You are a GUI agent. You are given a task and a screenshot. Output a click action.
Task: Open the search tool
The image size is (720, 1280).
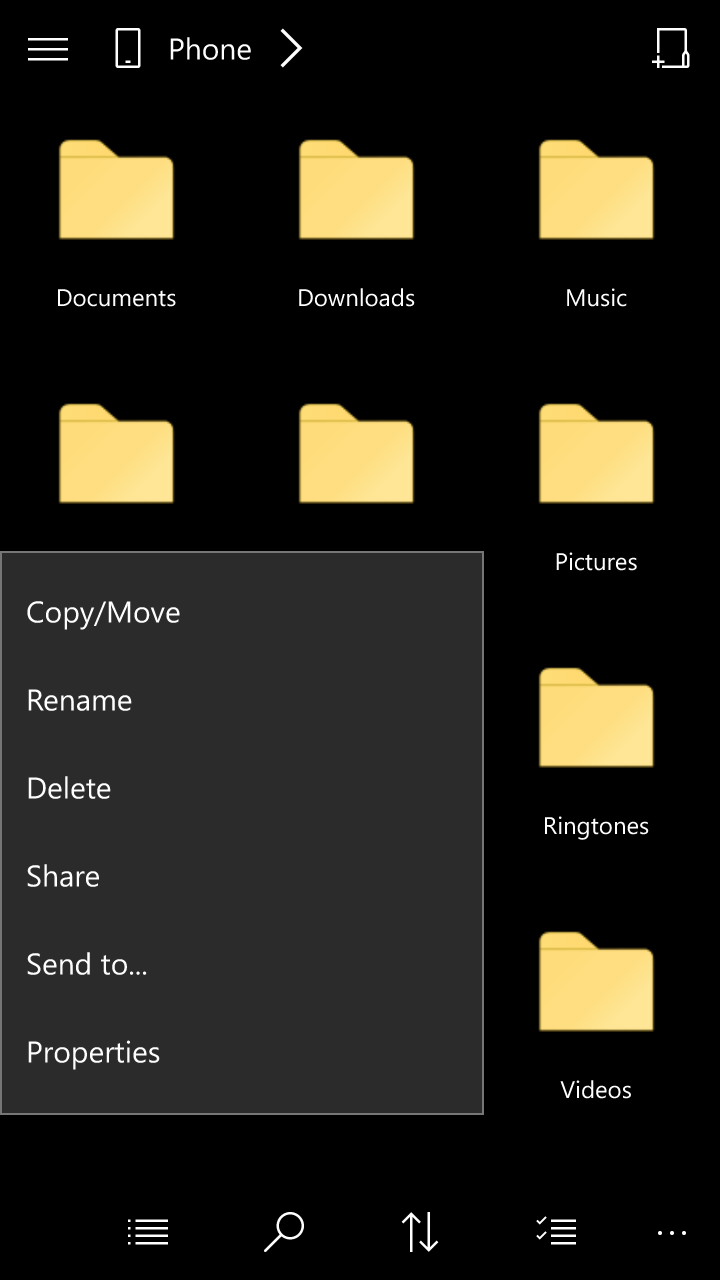pyautogui.click(x=283, y=1231)
